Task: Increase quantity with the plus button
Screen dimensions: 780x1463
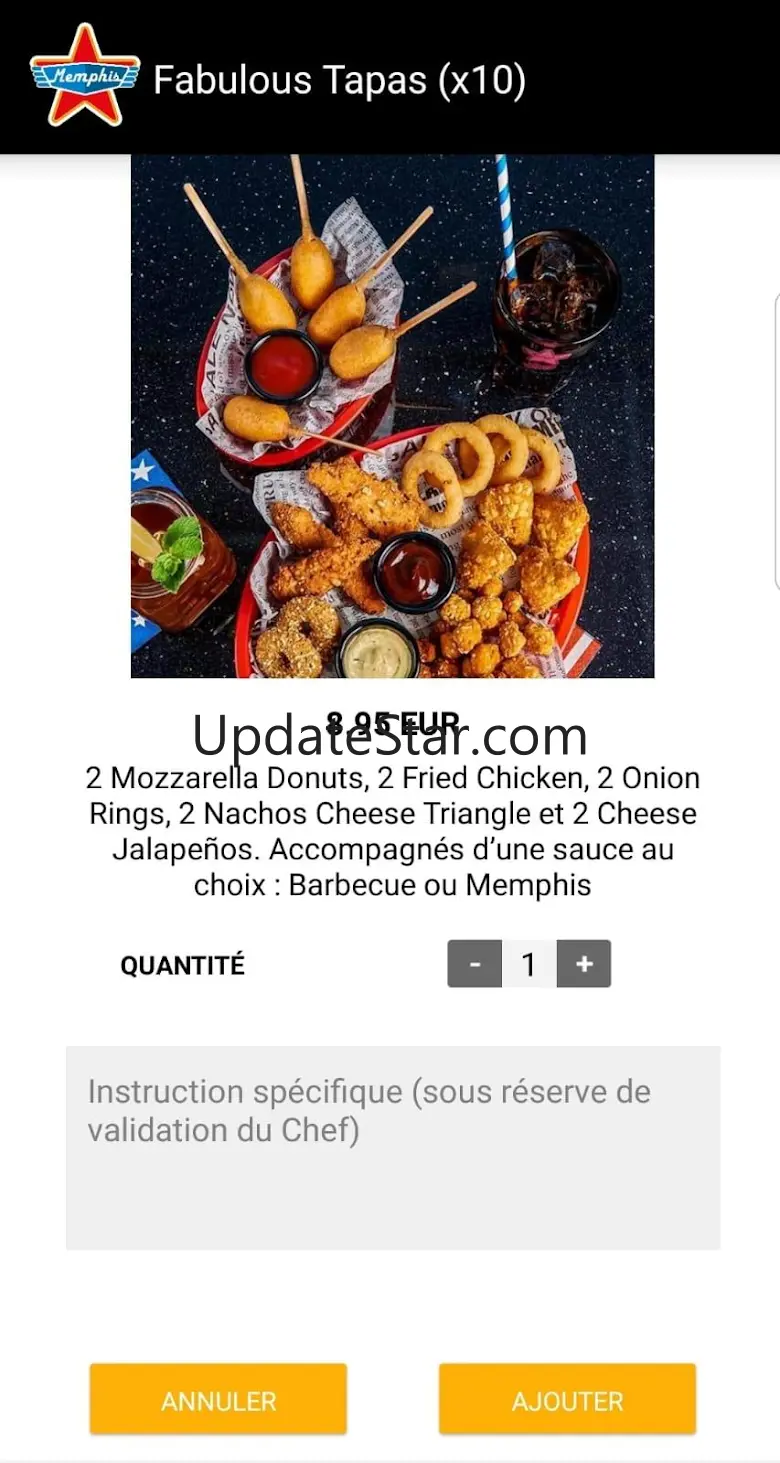Action: coord(584,964)
